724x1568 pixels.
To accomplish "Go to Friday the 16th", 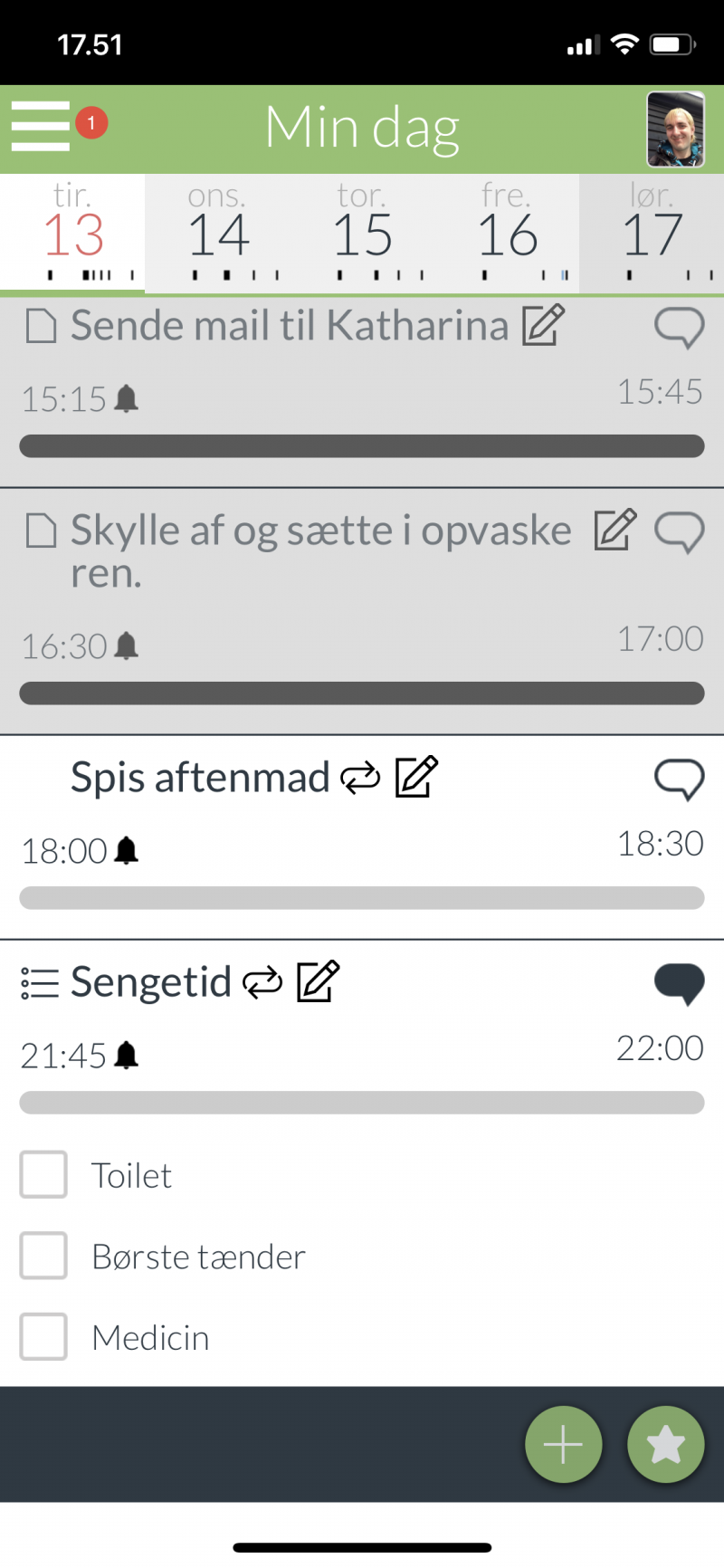I will pos(507,233).
